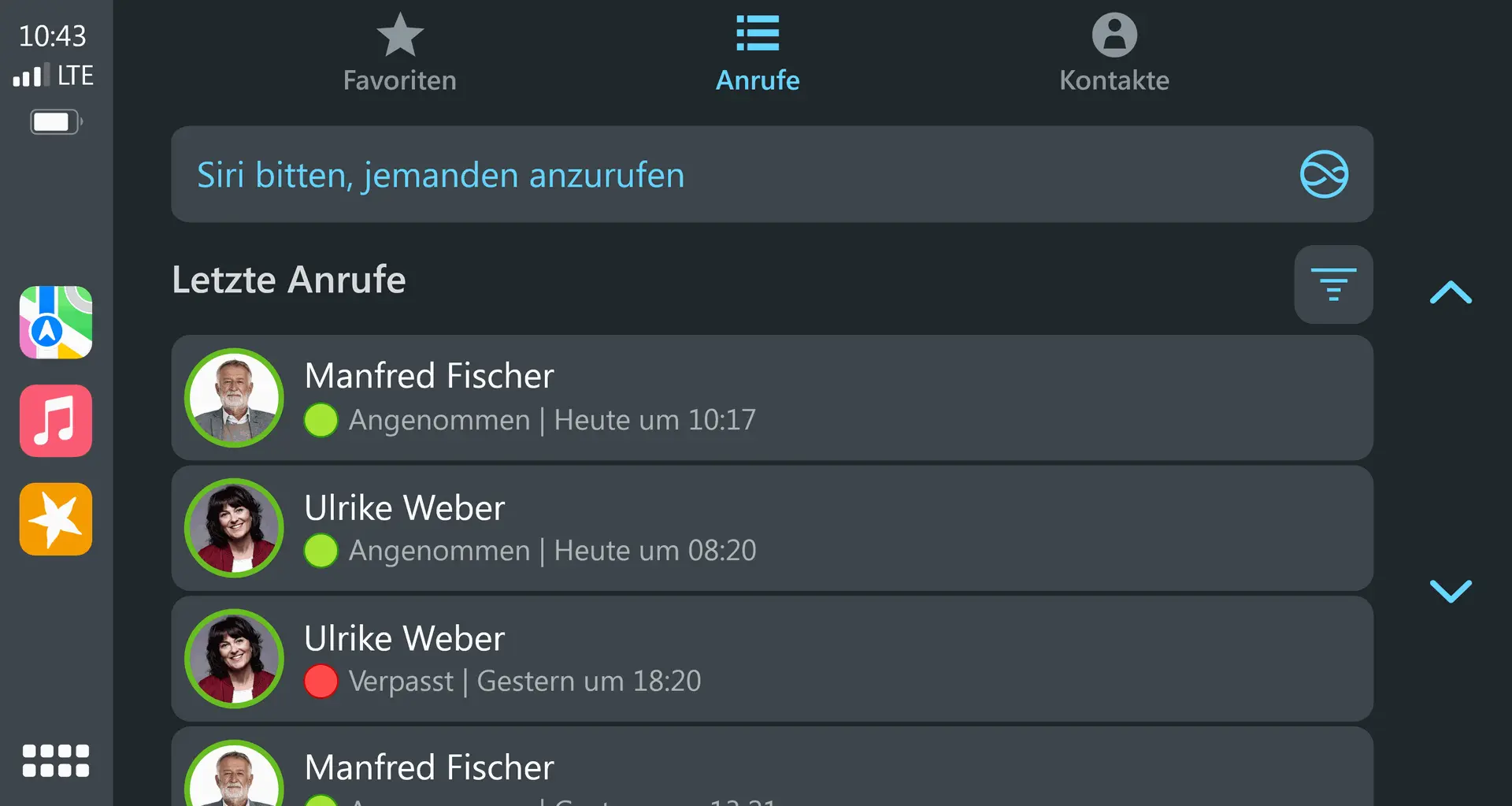Viewport: 1512px width, 806px height.
Task: Return Ulrike Weber's missed call from yesterday
Action: [772, 659]
